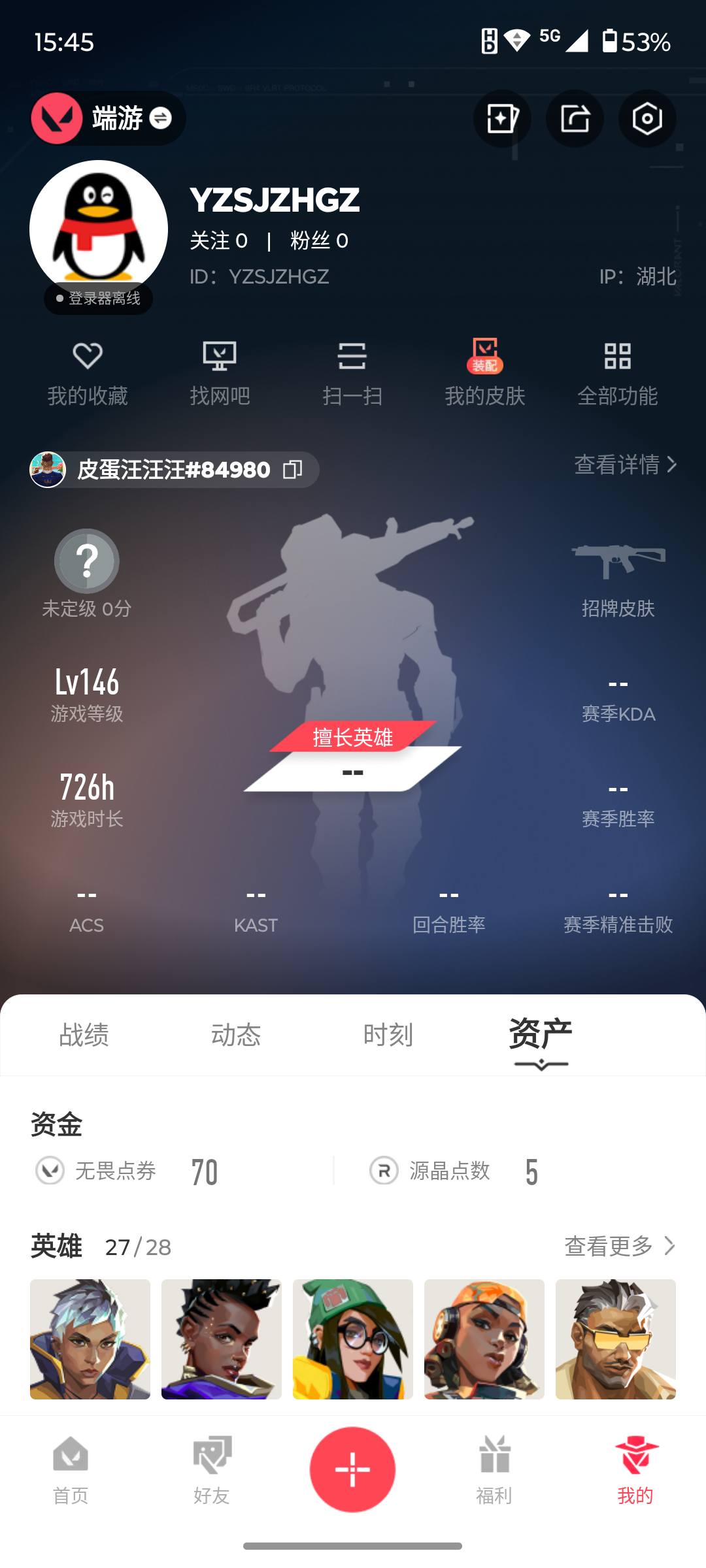Tap the Valorant logo in top left
Image resolution: width=706 pixels, height=1568 pixels.
point(58,119)
